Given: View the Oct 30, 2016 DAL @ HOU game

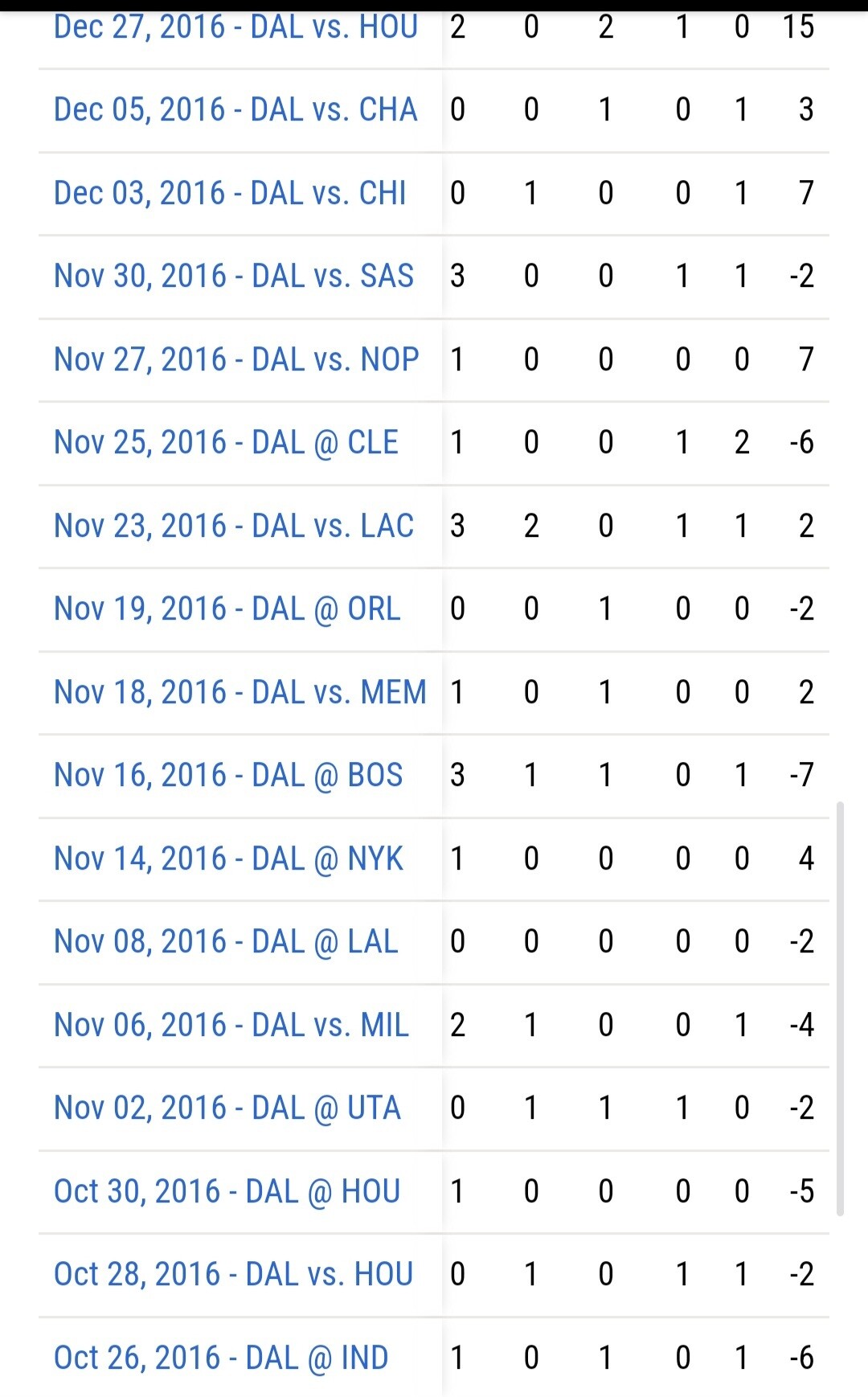Looking at the screenshot, I should 227,1191.
